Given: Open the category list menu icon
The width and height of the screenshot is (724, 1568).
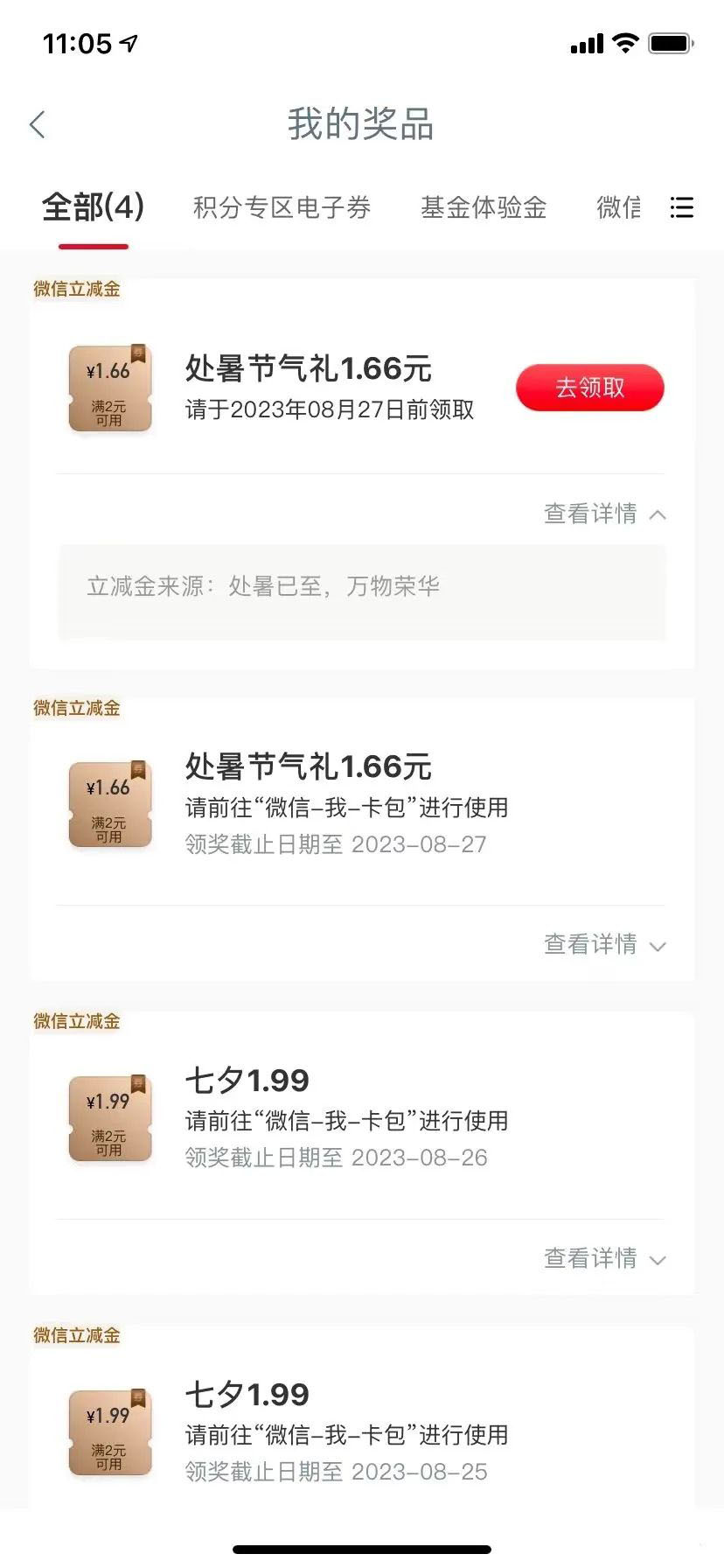Looking at the screenshot, I should (x=681, y=207).
